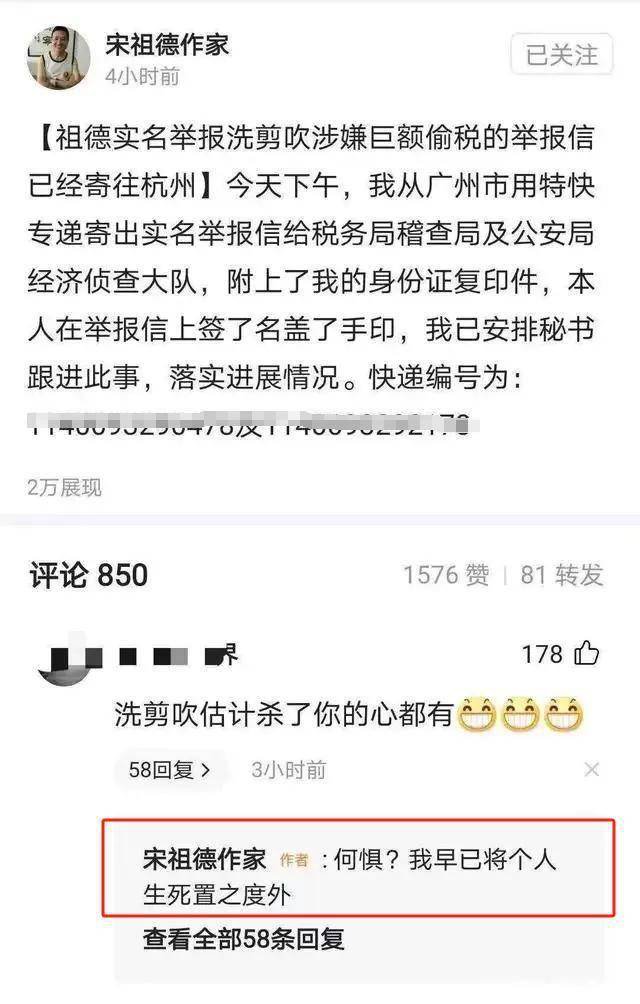The height and width of the screenshot is (1004, 640).
Task: Dismiss the comment using the X icon
Action: [592, 768]
